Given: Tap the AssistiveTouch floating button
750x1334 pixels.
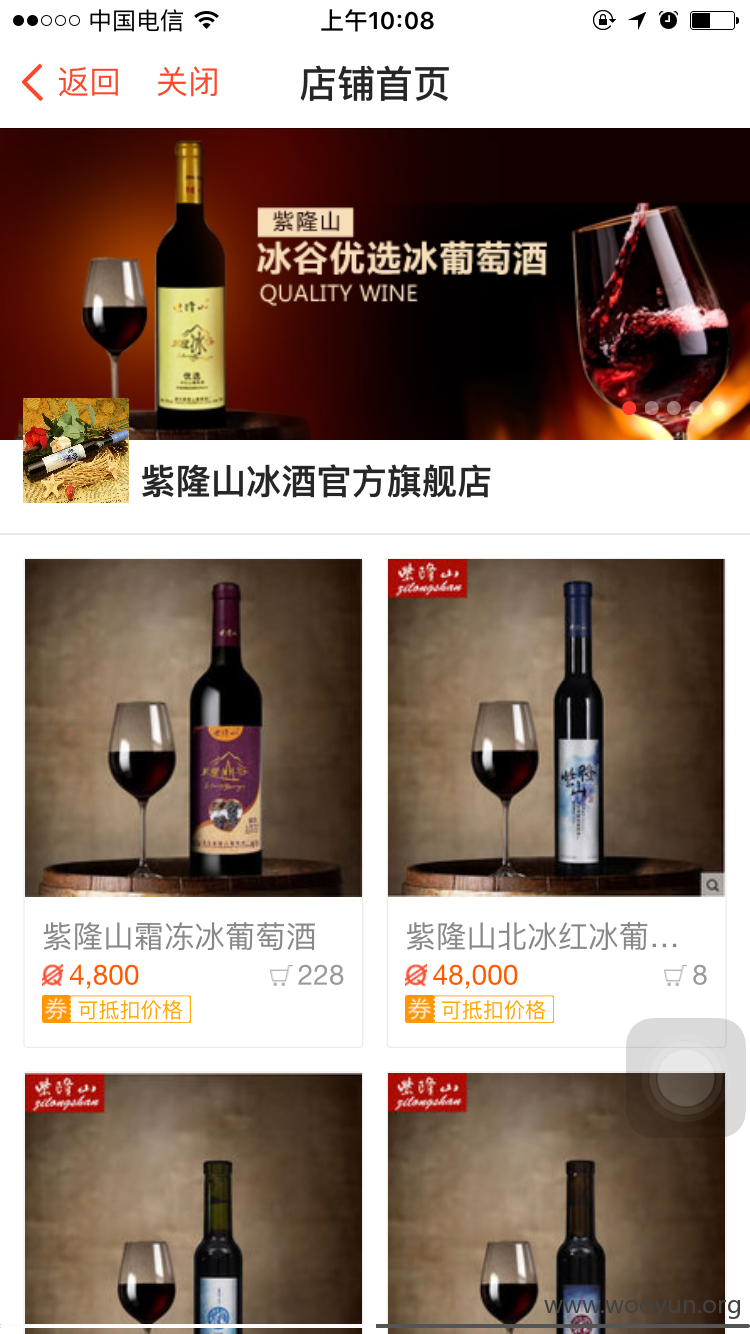Looking at the screenshot, I should click(x=686, y=1078).
